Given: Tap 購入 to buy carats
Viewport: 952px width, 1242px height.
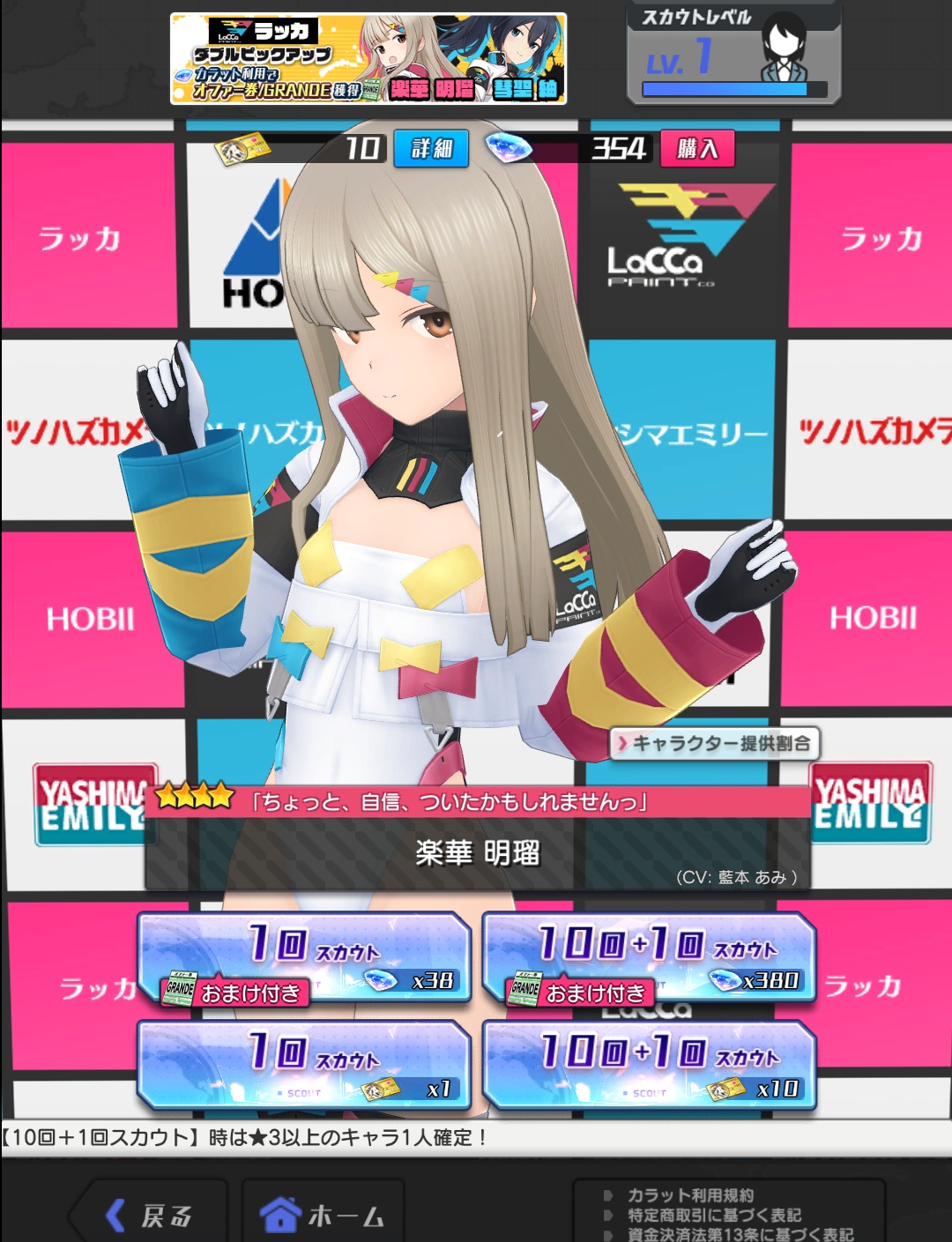Looking at the screenshot, I should pyautogui.click(x=696, y=148).
